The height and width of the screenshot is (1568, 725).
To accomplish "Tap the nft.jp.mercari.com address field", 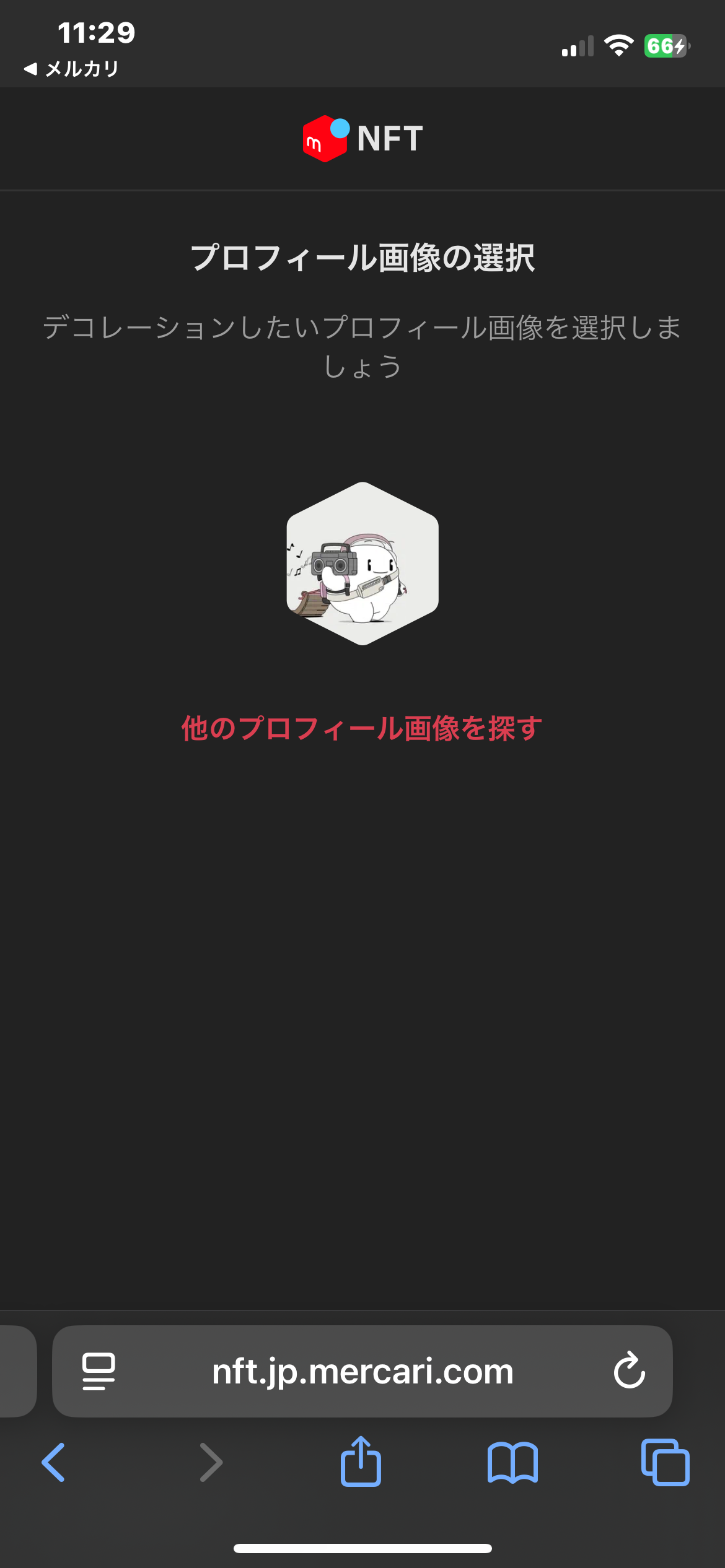I will (362, 1371).
